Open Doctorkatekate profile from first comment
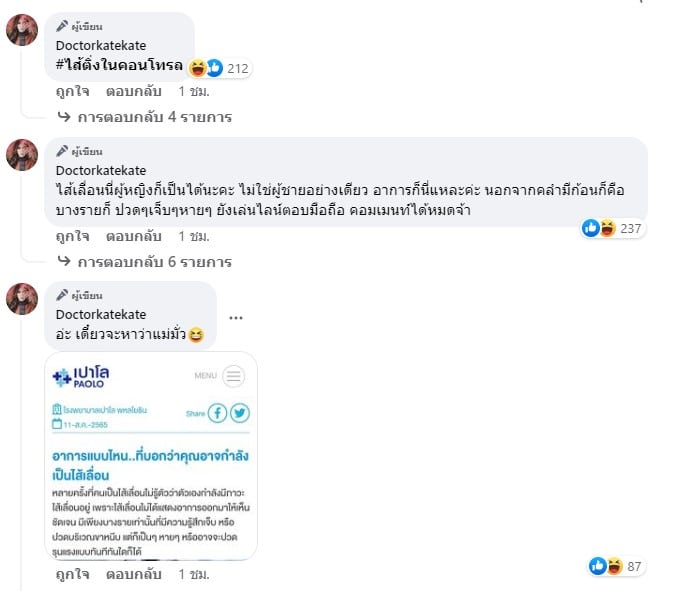The image size is (673, 591). tap(100, 44)
